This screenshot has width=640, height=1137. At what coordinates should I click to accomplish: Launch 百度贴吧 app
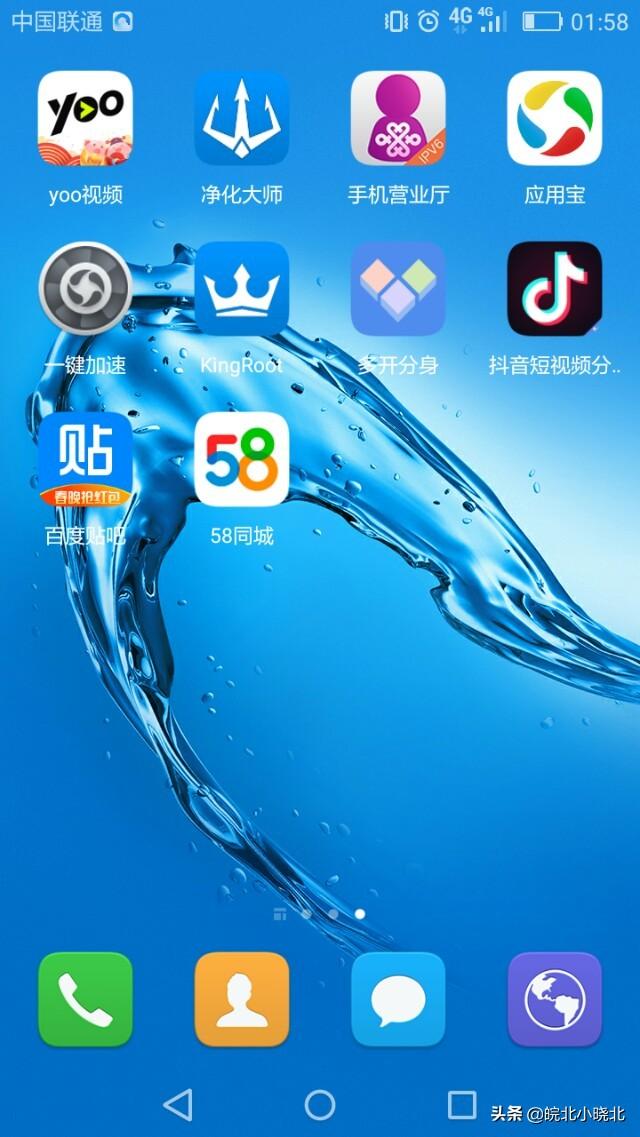(85, 460)
